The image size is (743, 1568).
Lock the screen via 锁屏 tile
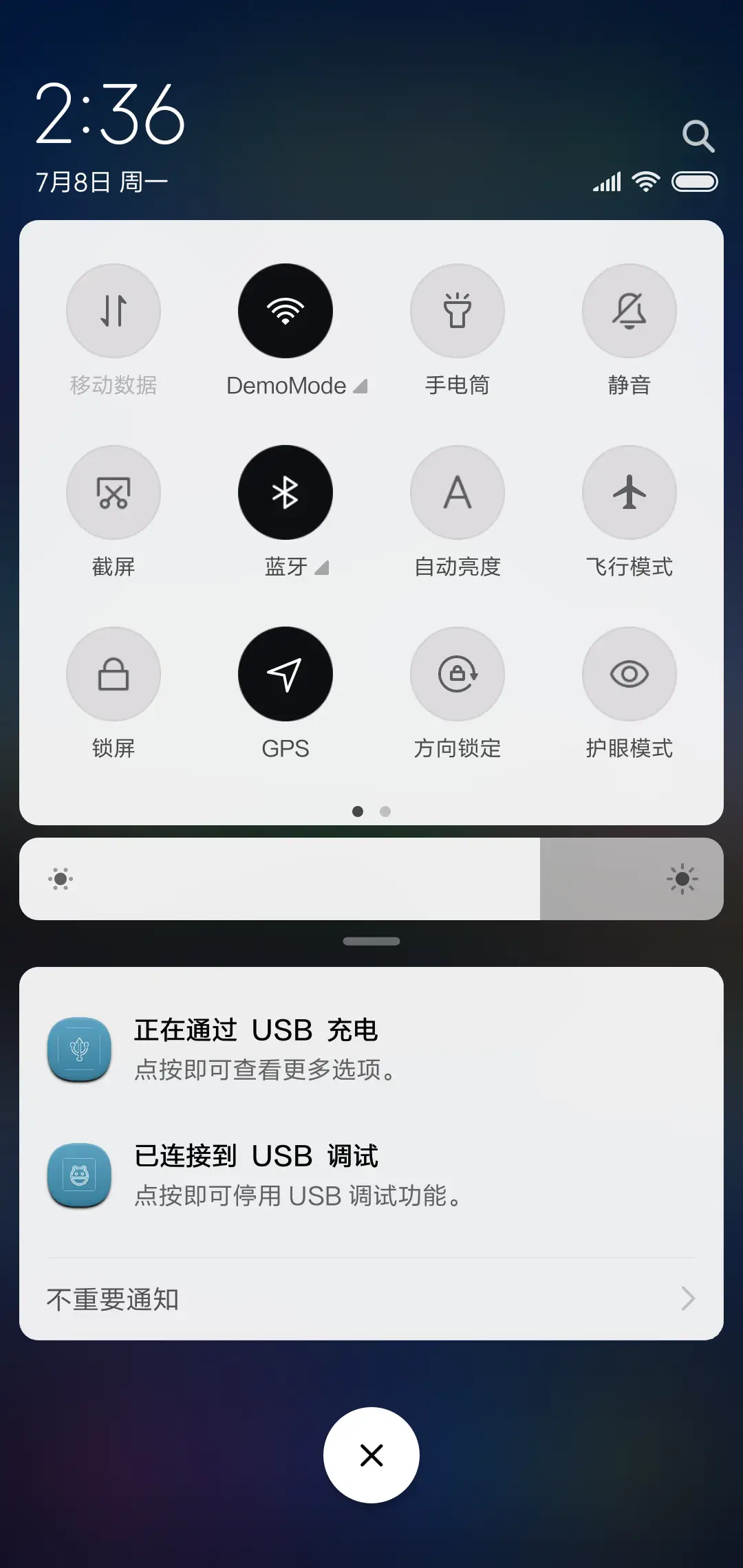click(x=114, y=674)
